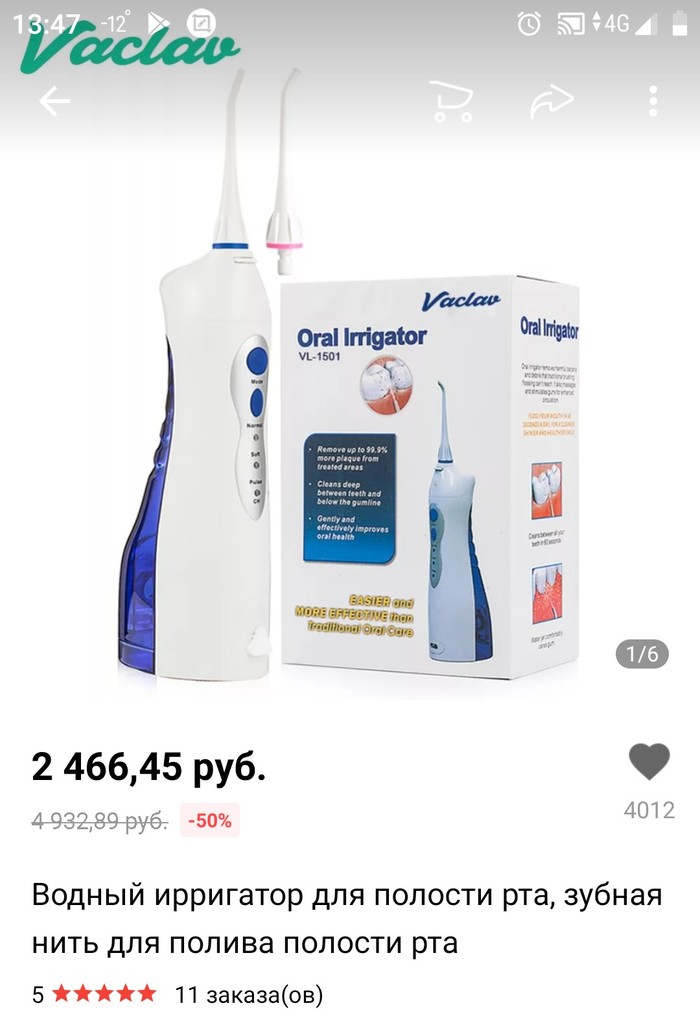The image size is (700, 1032).
Task: Open the overflow menu
Action: click(x=653, y=101)
